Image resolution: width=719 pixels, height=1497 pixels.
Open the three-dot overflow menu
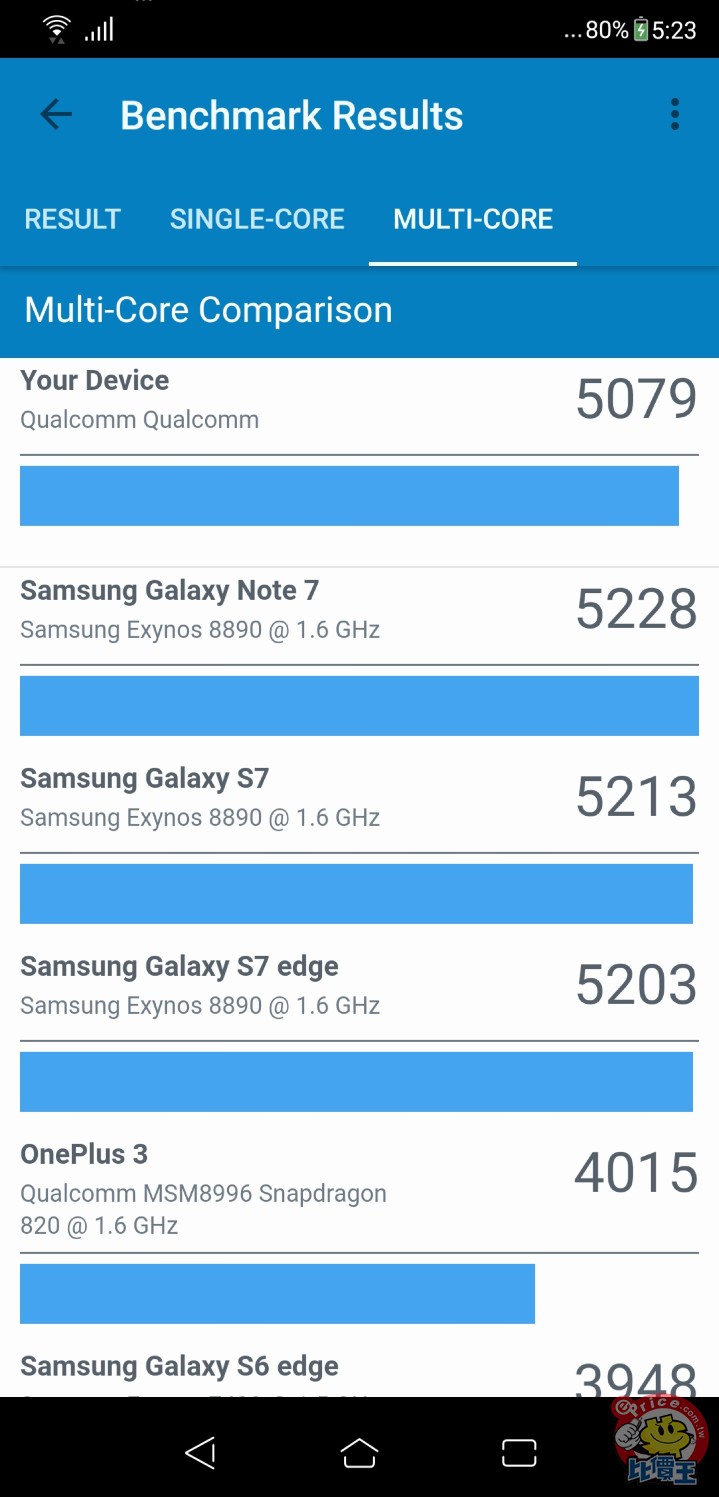[675, 115]
